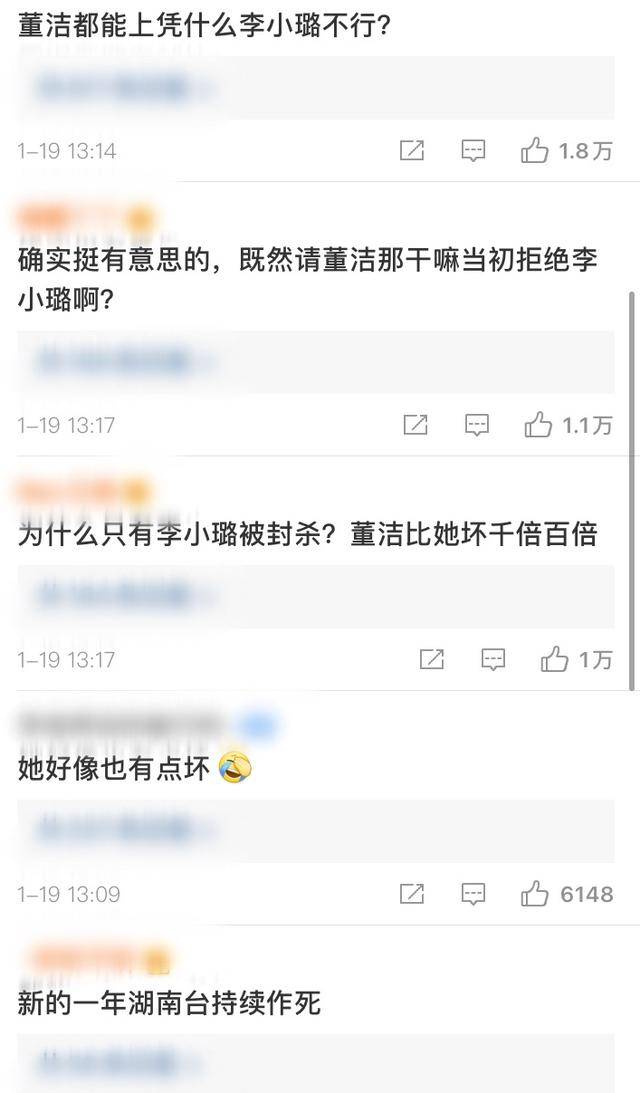Repost the comment with 1.1万 likes
The height and width of the screenshot is (1093, 640).
point(415,425)
